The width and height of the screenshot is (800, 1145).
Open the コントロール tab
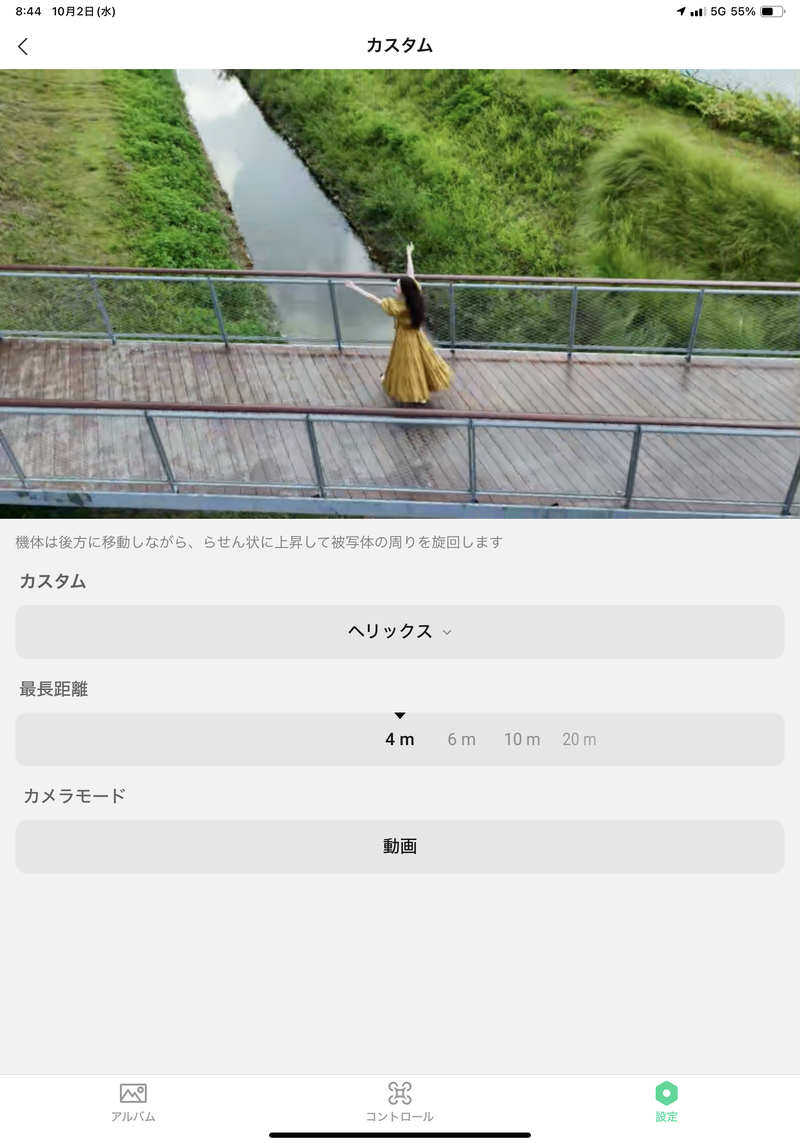coord(400,1101)
